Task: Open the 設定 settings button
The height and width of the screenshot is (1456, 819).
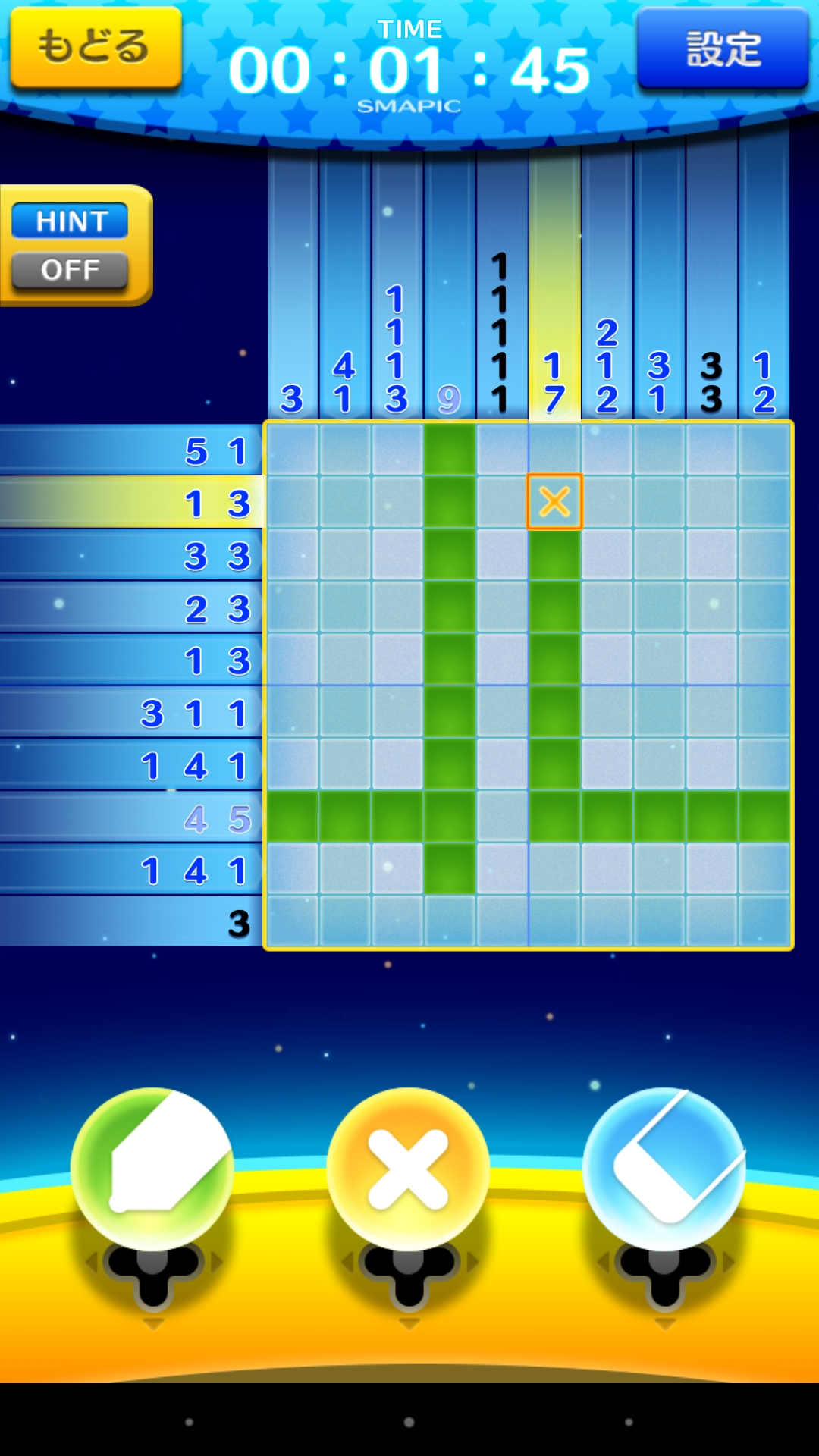Action: 723,49
